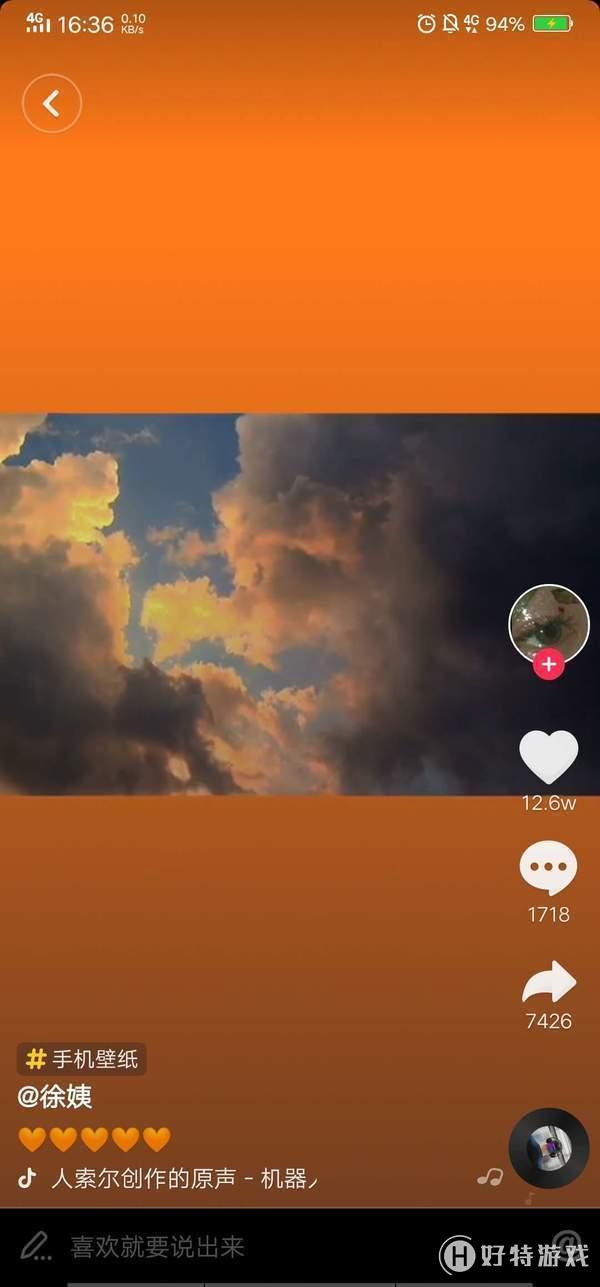The image size is (600, 1287).
Task: Like this video with the heart
Action: point(549,757)
